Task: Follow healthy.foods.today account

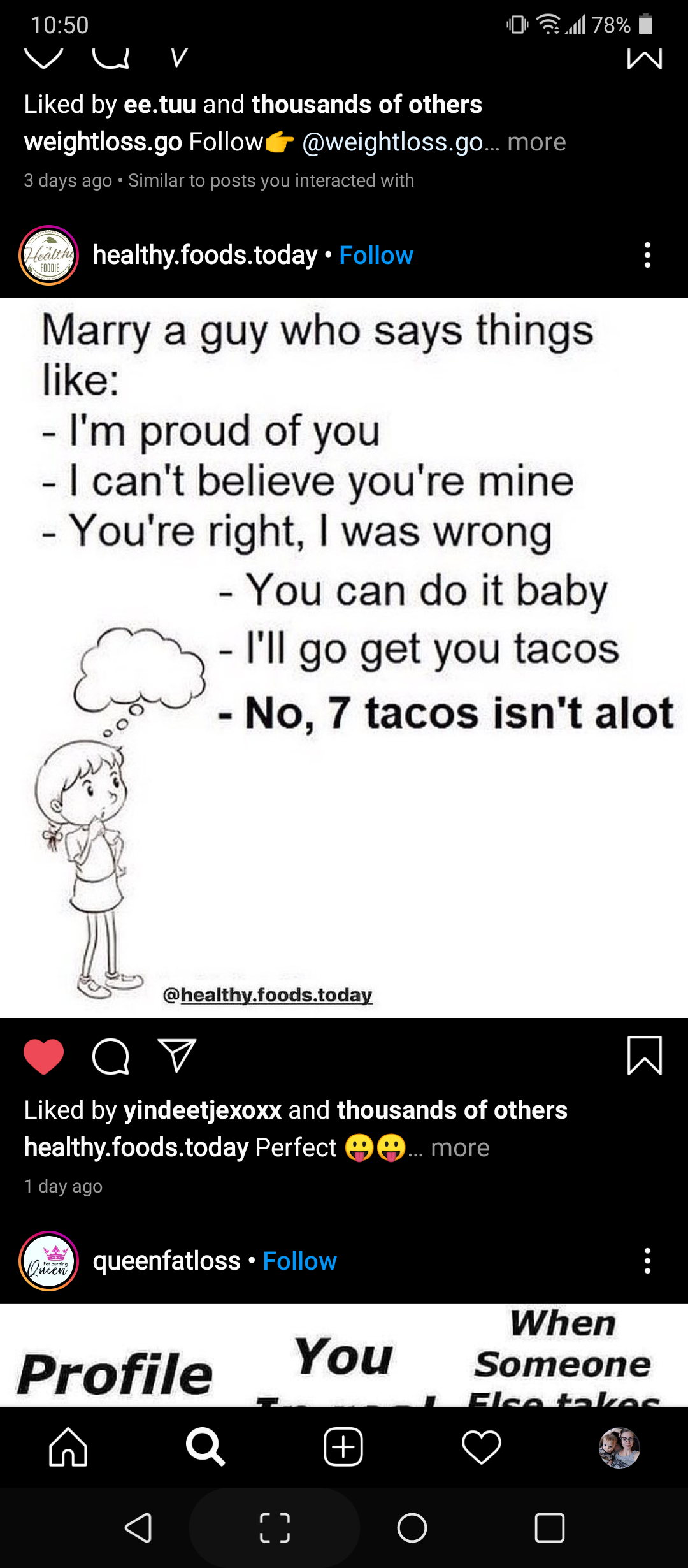Action: [376, 256]
